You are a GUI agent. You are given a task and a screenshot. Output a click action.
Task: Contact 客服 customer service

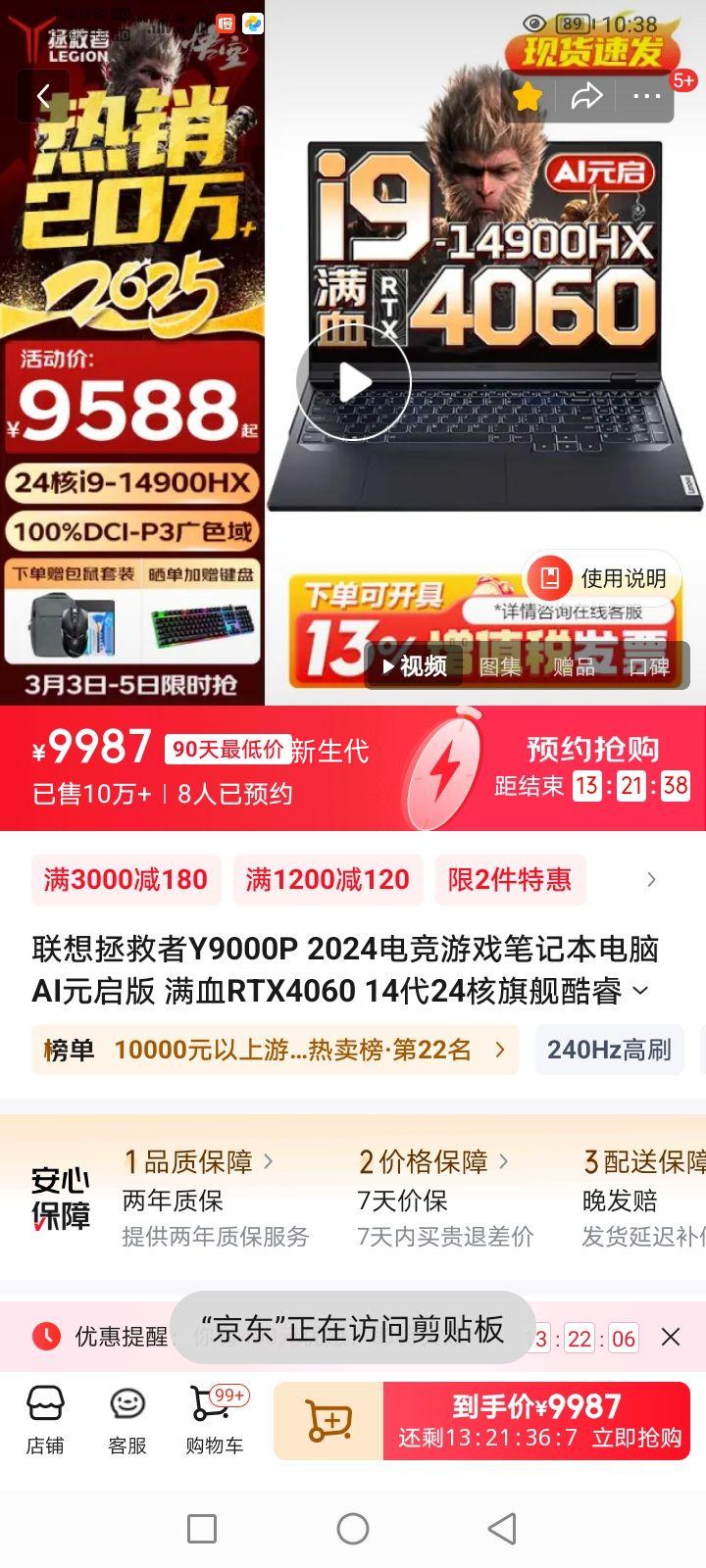pyautogui.click(x=128, y=1421)
